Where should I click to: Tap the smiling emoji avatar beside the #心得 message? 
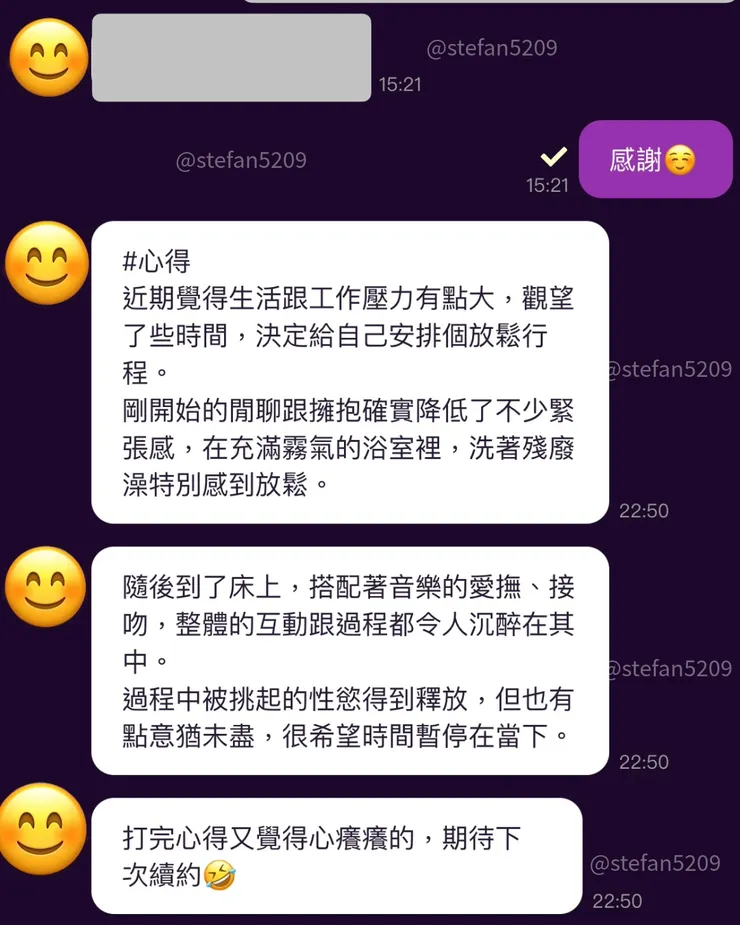(45, 263)
